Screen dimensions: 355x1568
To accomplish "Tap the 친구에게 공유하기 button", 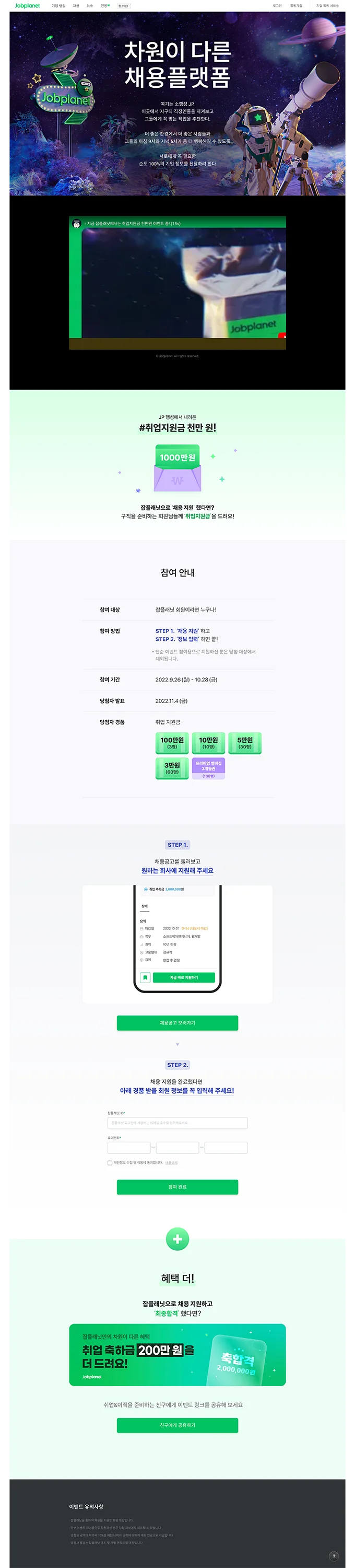I will click(177, 1425).
